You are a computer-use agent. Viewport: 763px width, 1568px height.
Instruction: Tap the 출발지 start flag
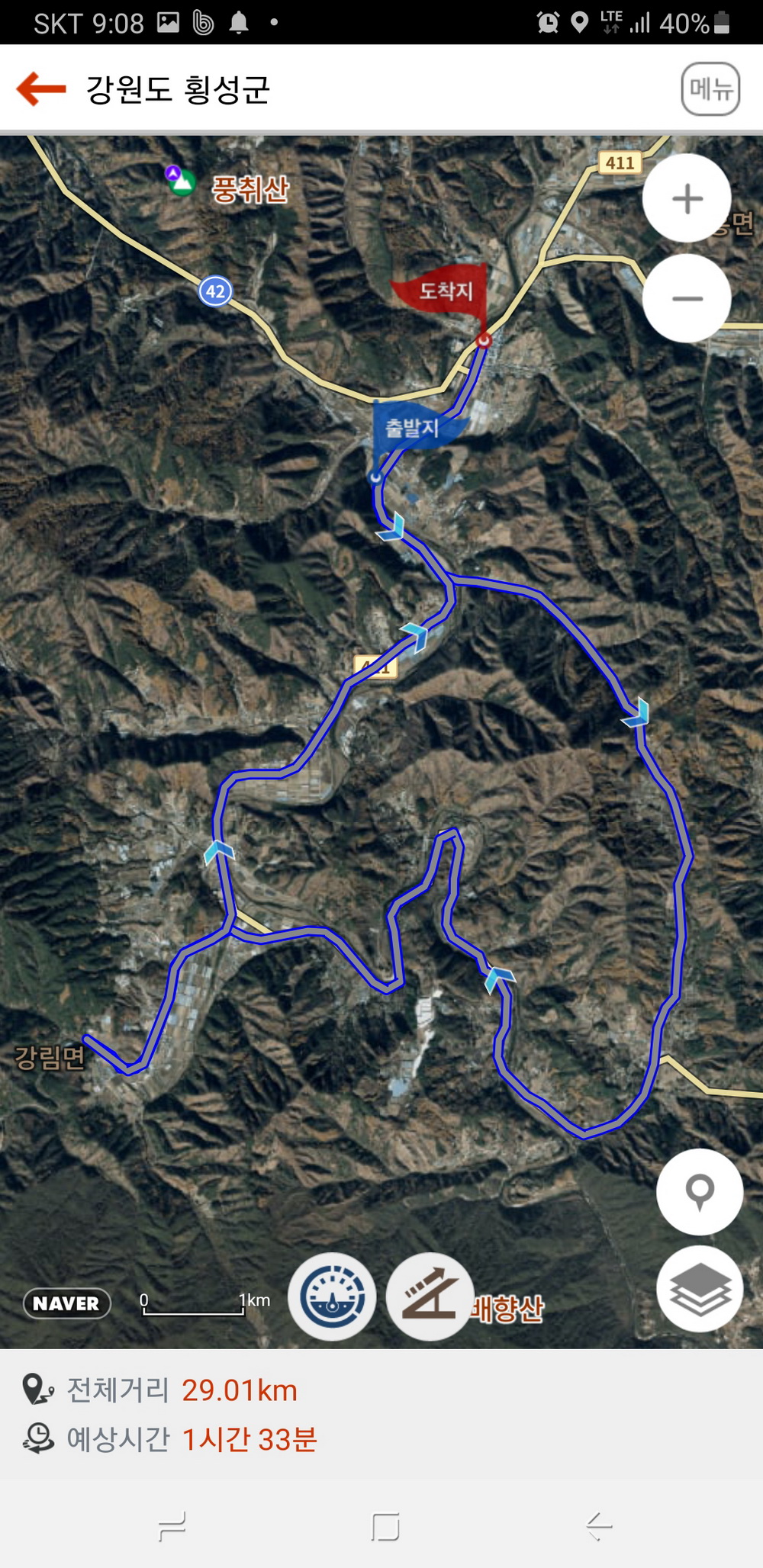[412, 428]
